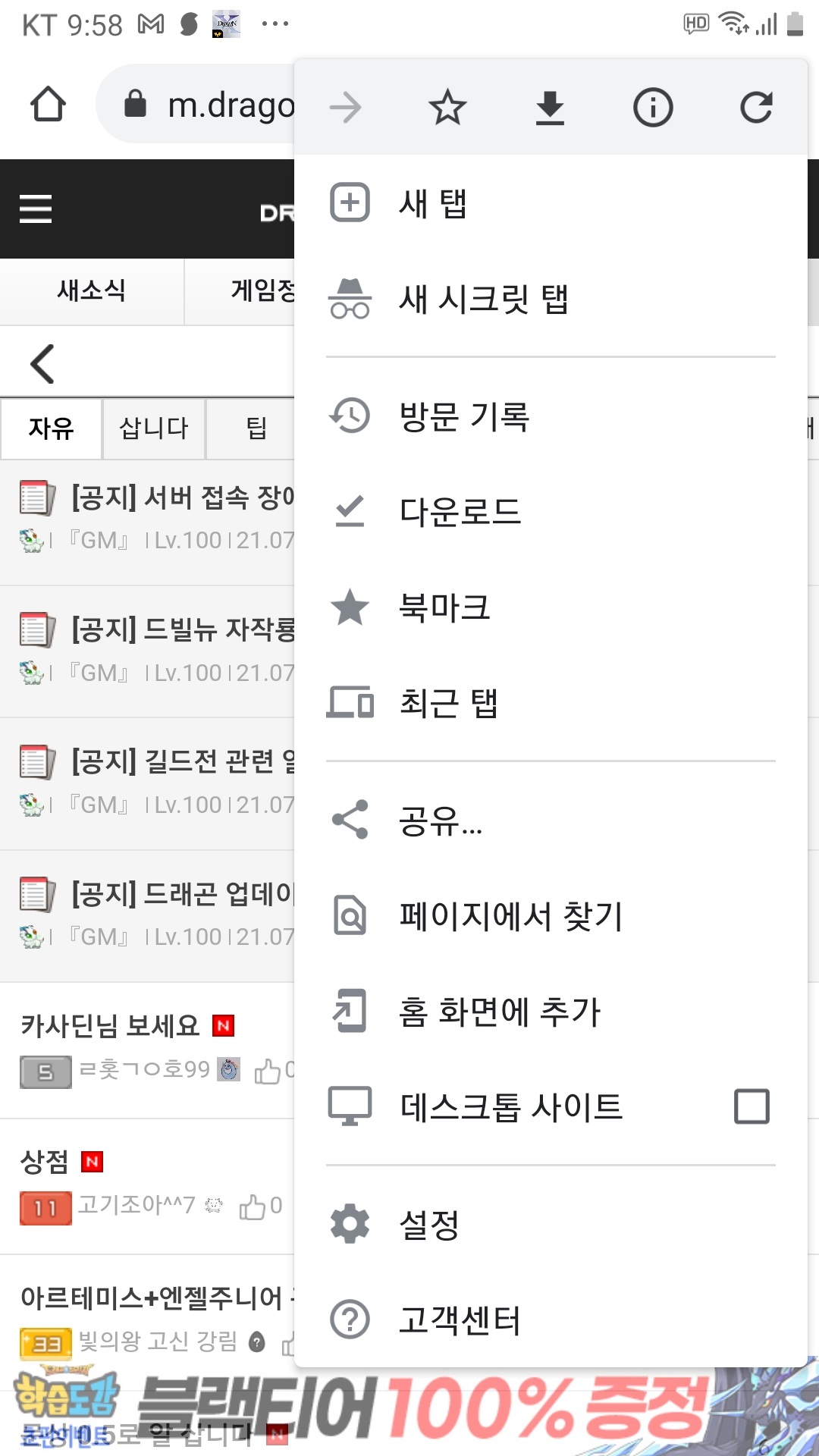The width and height of the screenshot is (819, 1456).
Task: Open a new tab (새 탭)
Action: pos(432,203)
